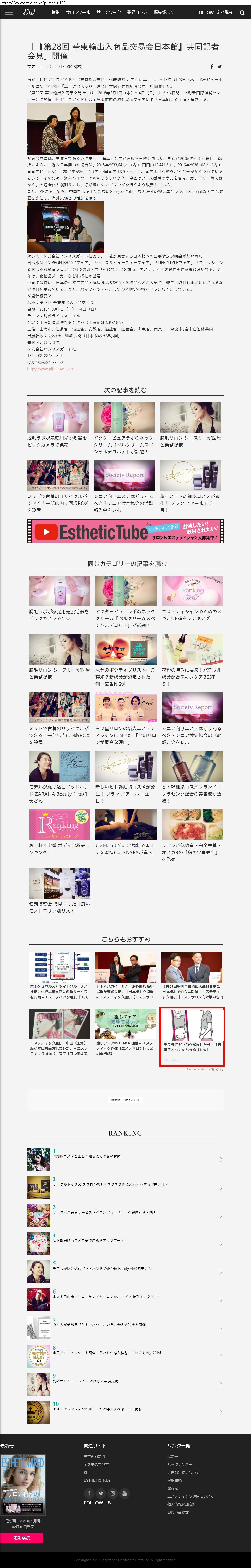Open 編集部より in the header
This screenshot has width=251, height=1568.
pos(163,12)
